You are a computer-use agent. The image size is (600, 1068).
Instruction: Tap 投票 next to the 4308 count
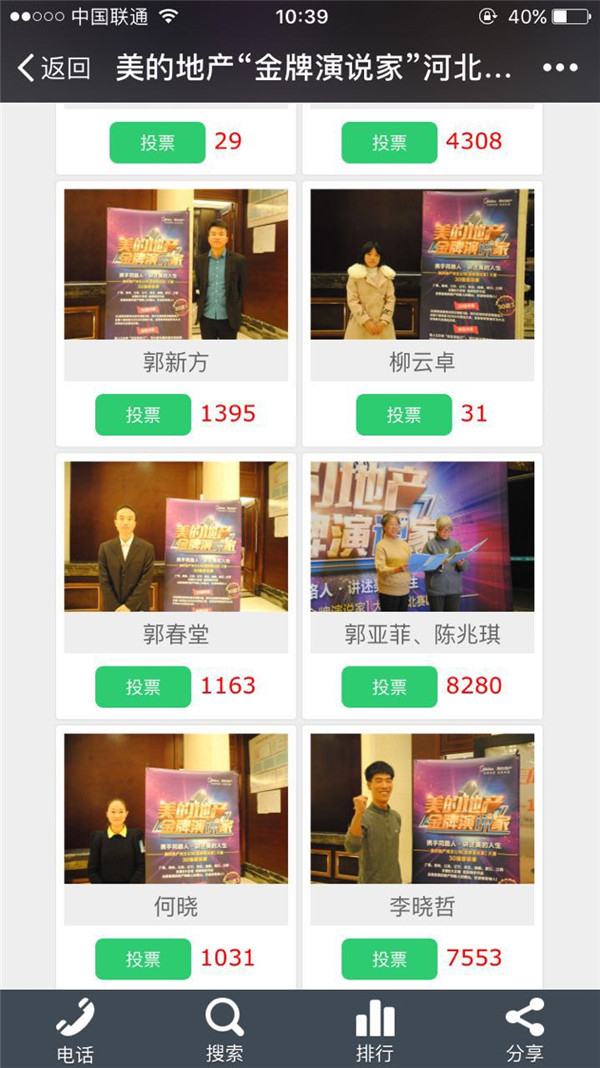389,142
